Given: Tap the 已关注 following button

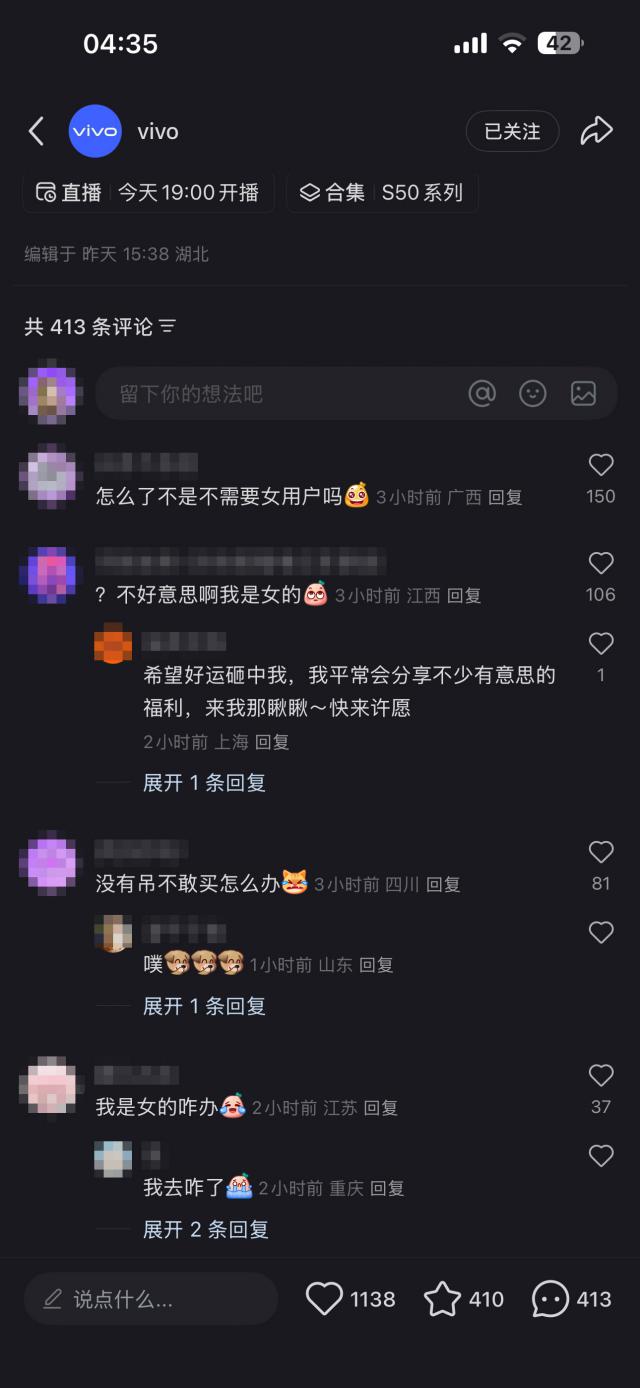Looking at the screenshot, I should (512, 131).
